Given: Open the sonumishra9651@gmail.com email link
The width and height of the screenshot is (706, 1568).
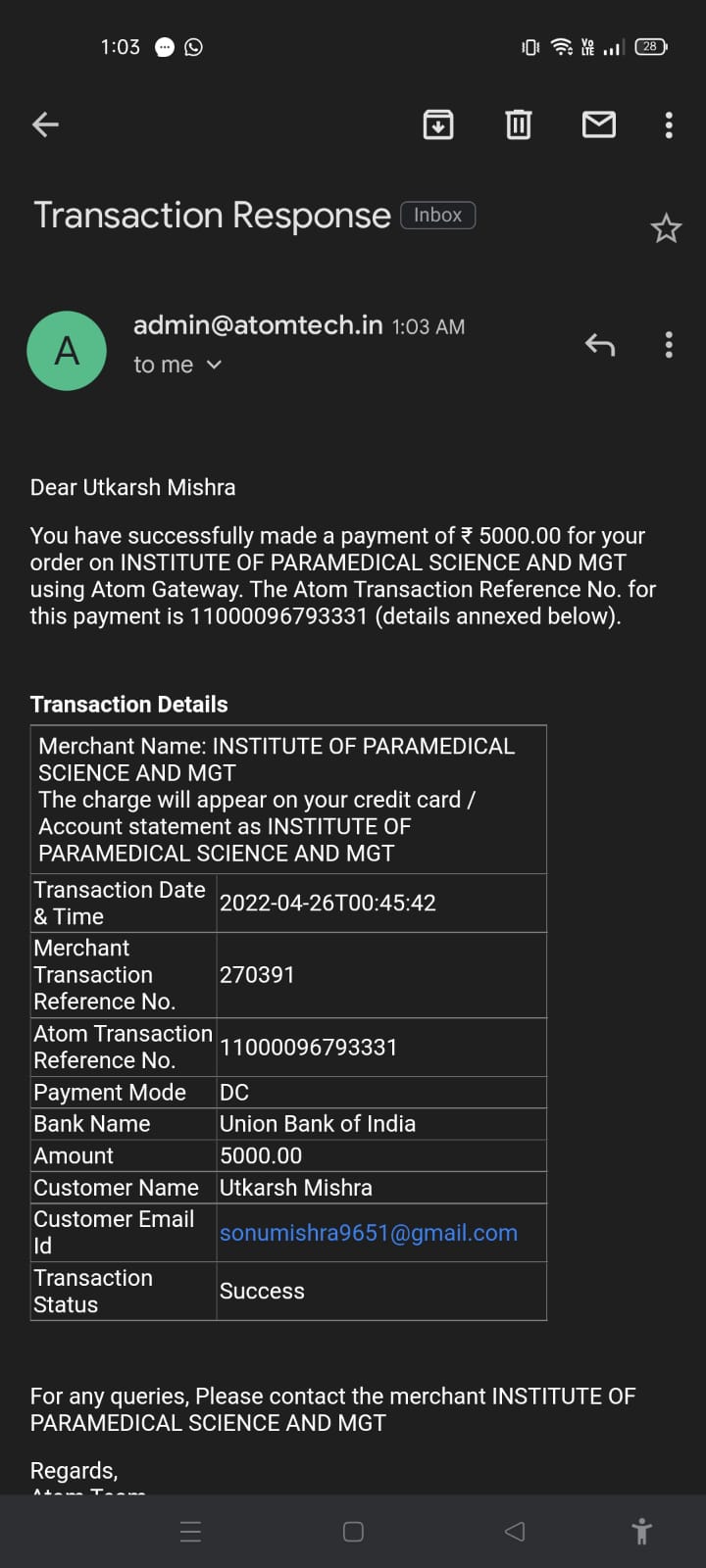Looking at the screenshot, I should click(368, 1233).
